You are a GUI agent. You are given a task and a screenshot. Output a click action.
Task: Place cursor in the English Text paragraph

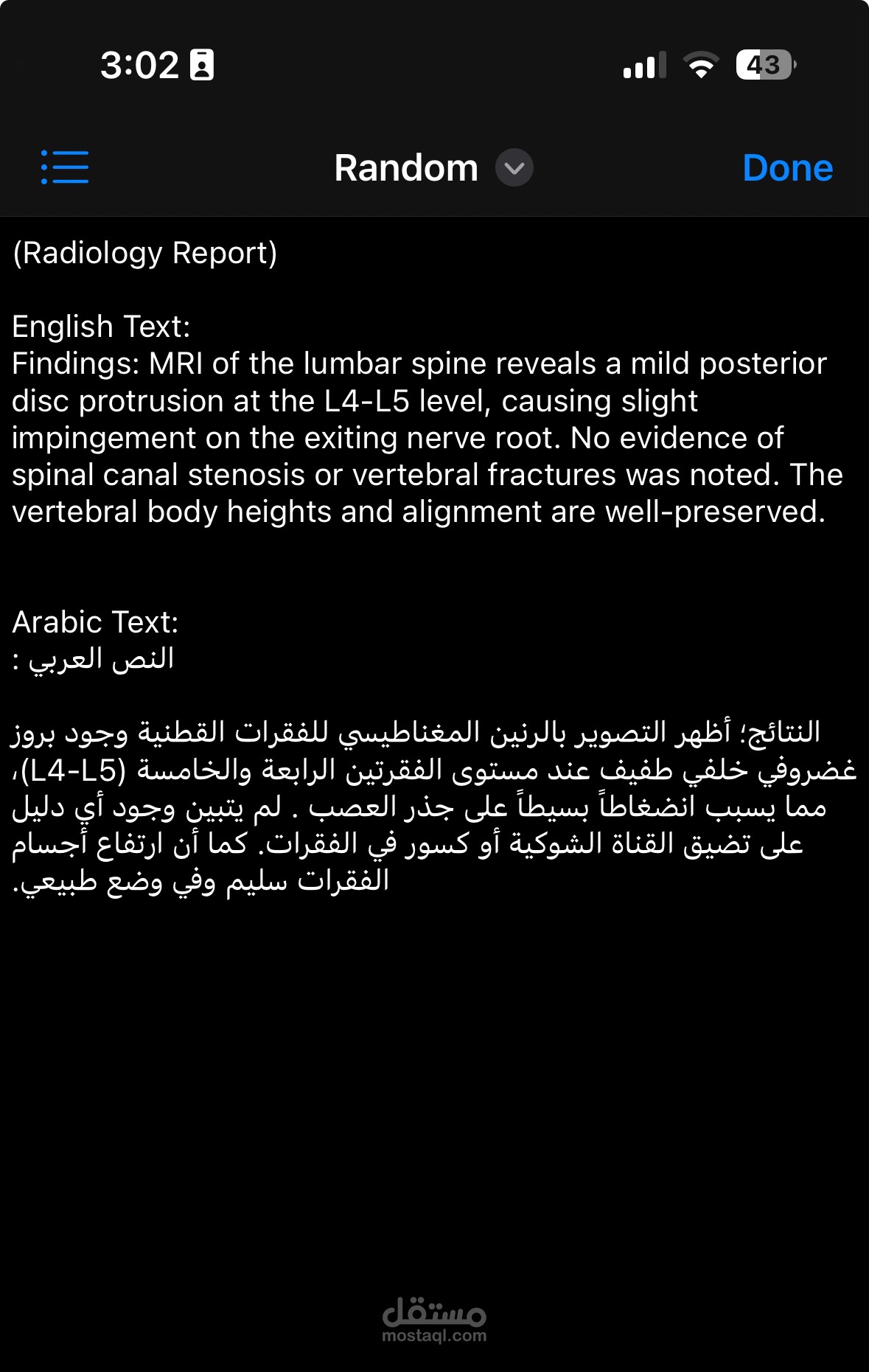click(369, 438)
